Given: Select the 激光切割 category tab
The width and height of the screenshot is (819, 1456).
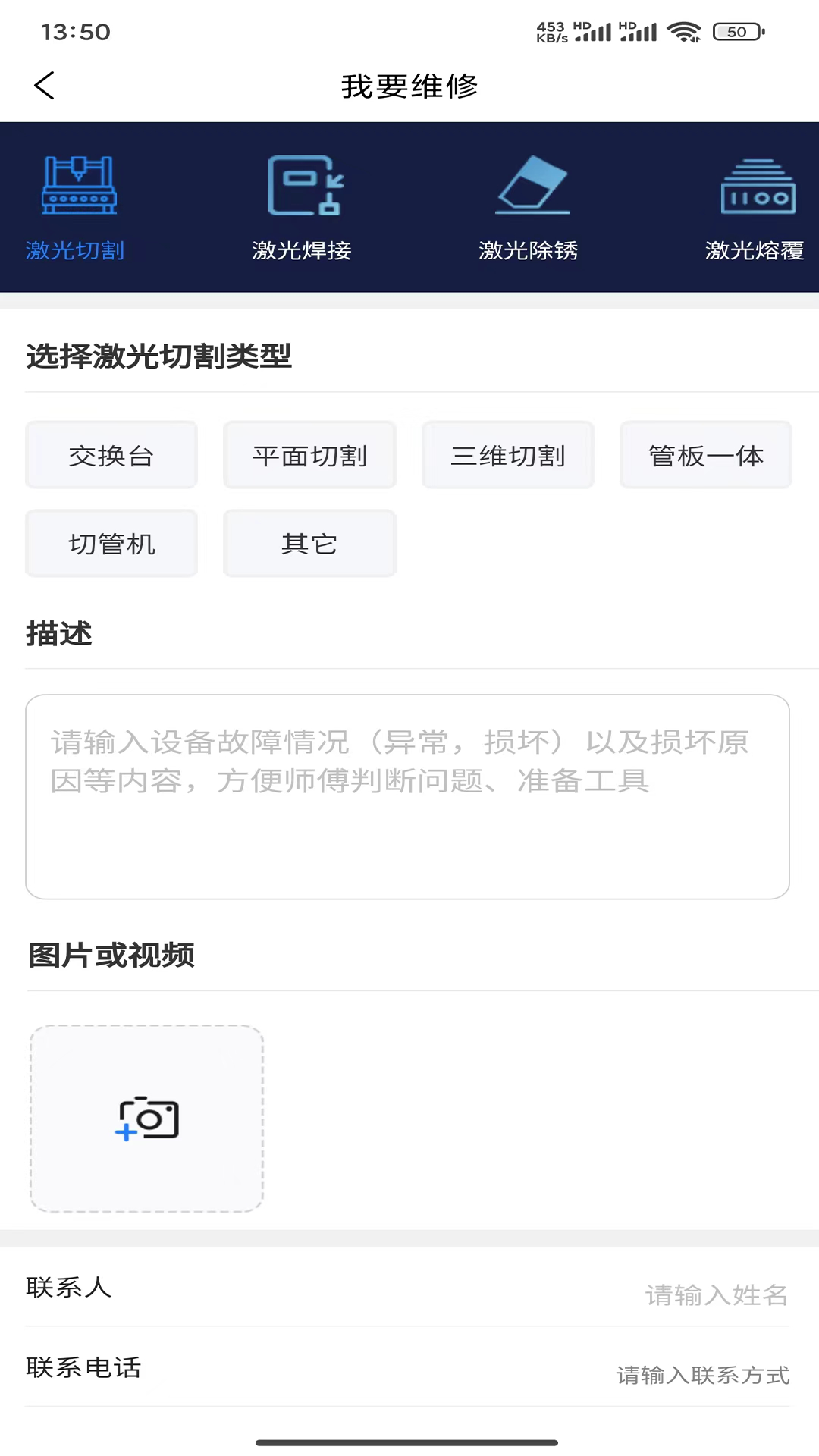Looking at the screenshot, I should [76, 207].
